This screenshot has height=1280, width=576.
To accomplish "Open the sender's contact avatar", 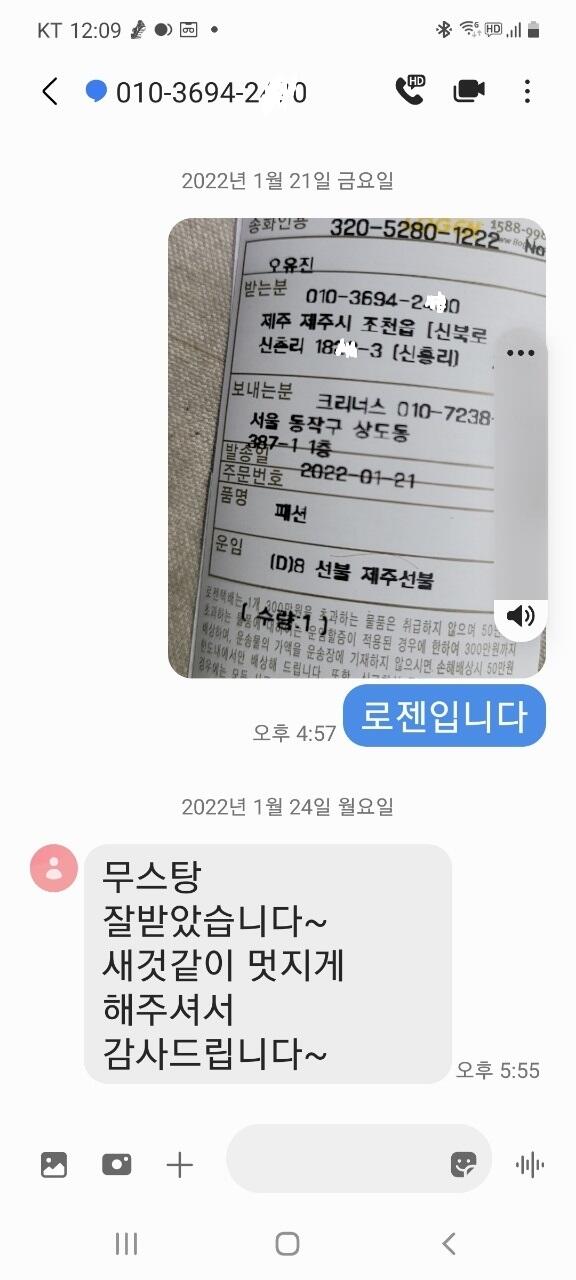I will pos(54,868).
